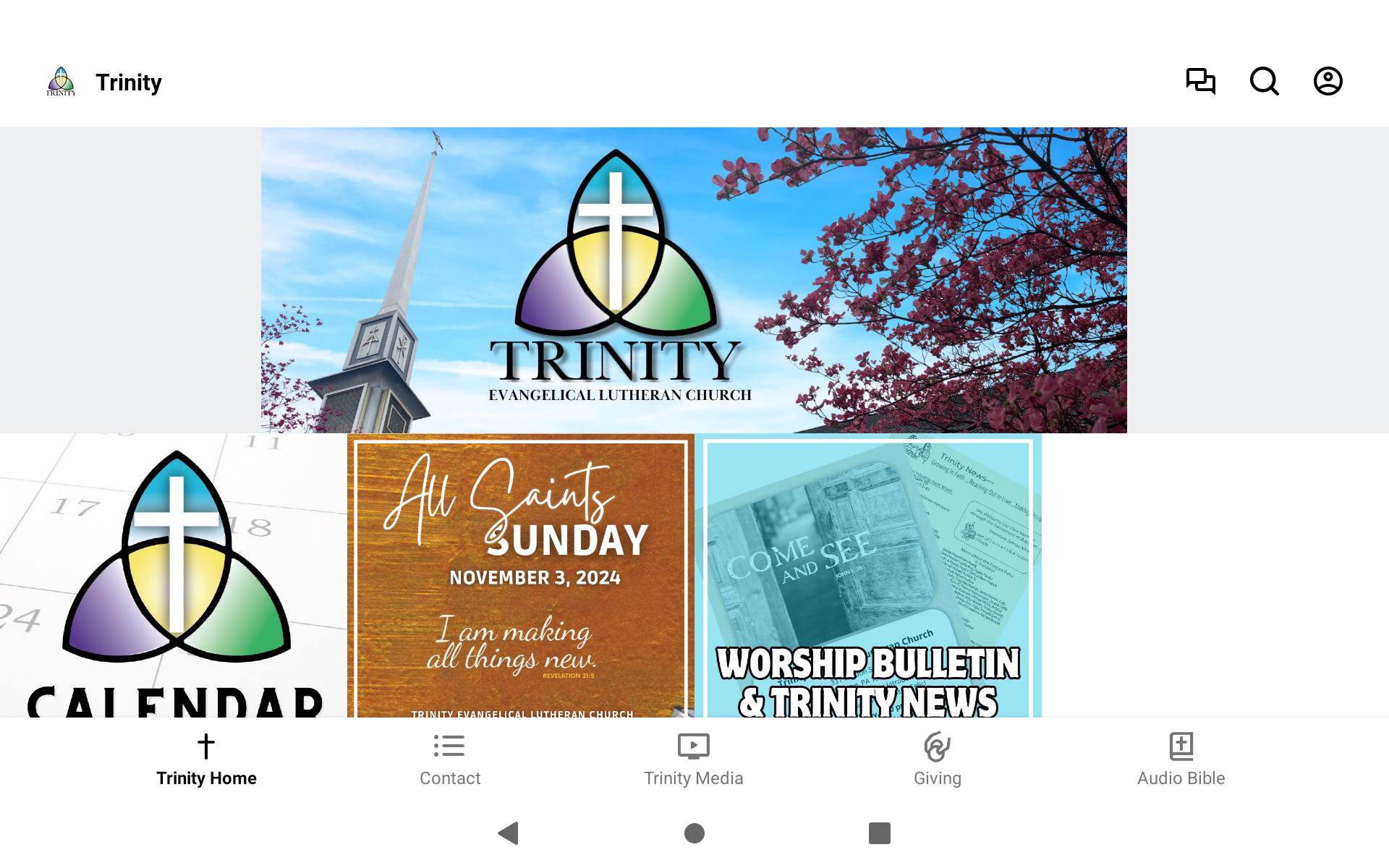Viewport: 1389px width, 868px height.
Task: Select the Trinity Home tab
Action: tap(206, 759)
